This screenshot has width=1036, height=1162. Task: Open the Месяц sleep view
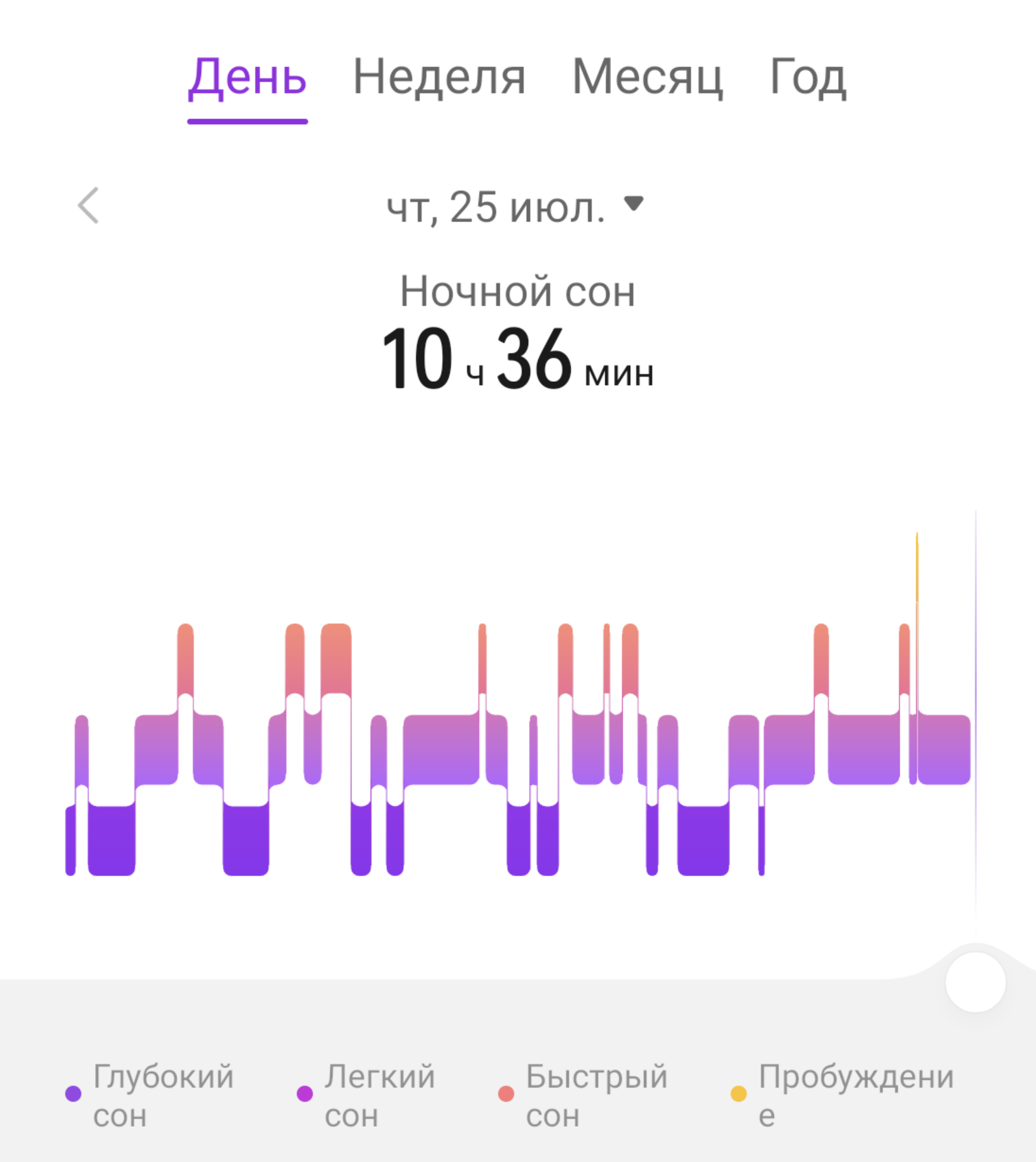click(647, 78)
